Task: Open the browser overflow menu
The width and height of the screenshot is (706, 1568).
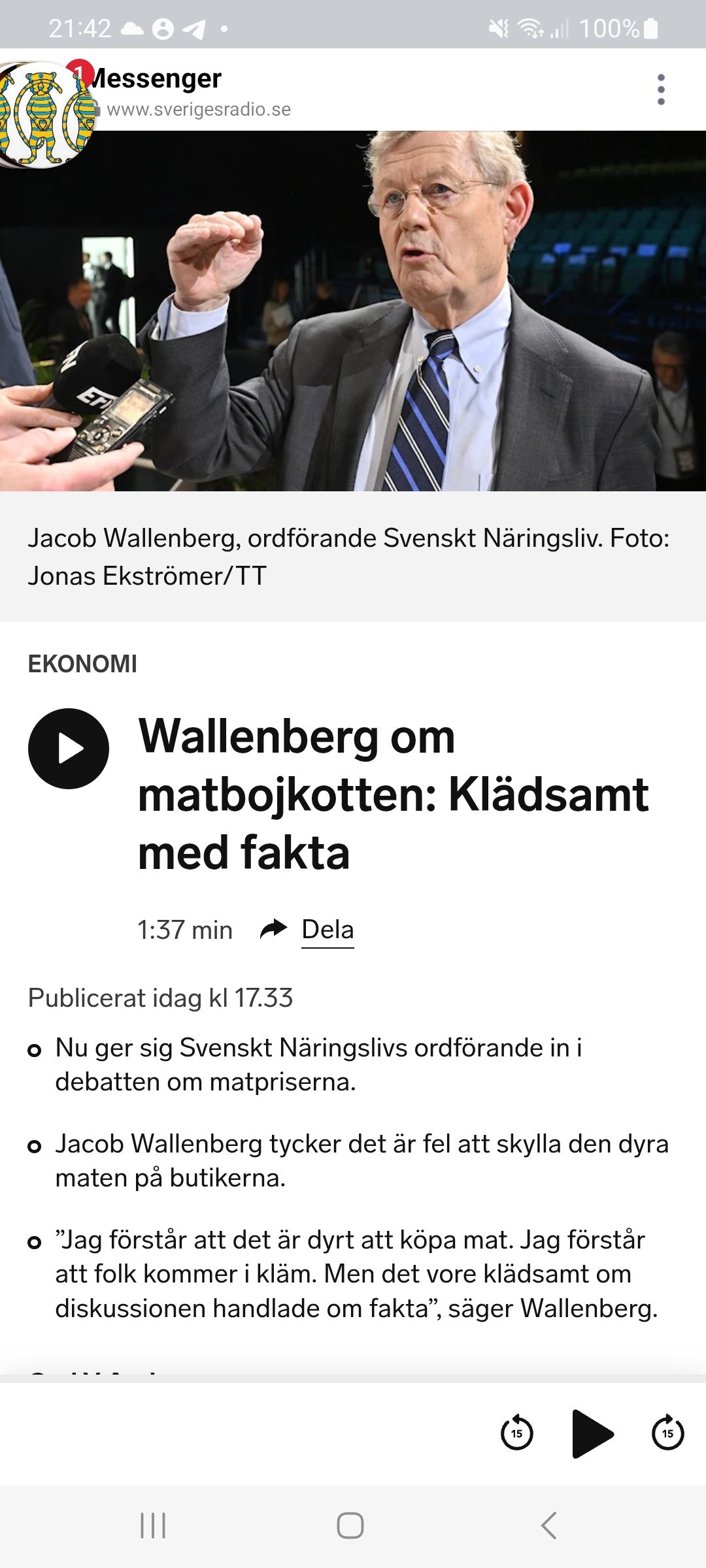Action: (662, 88)
